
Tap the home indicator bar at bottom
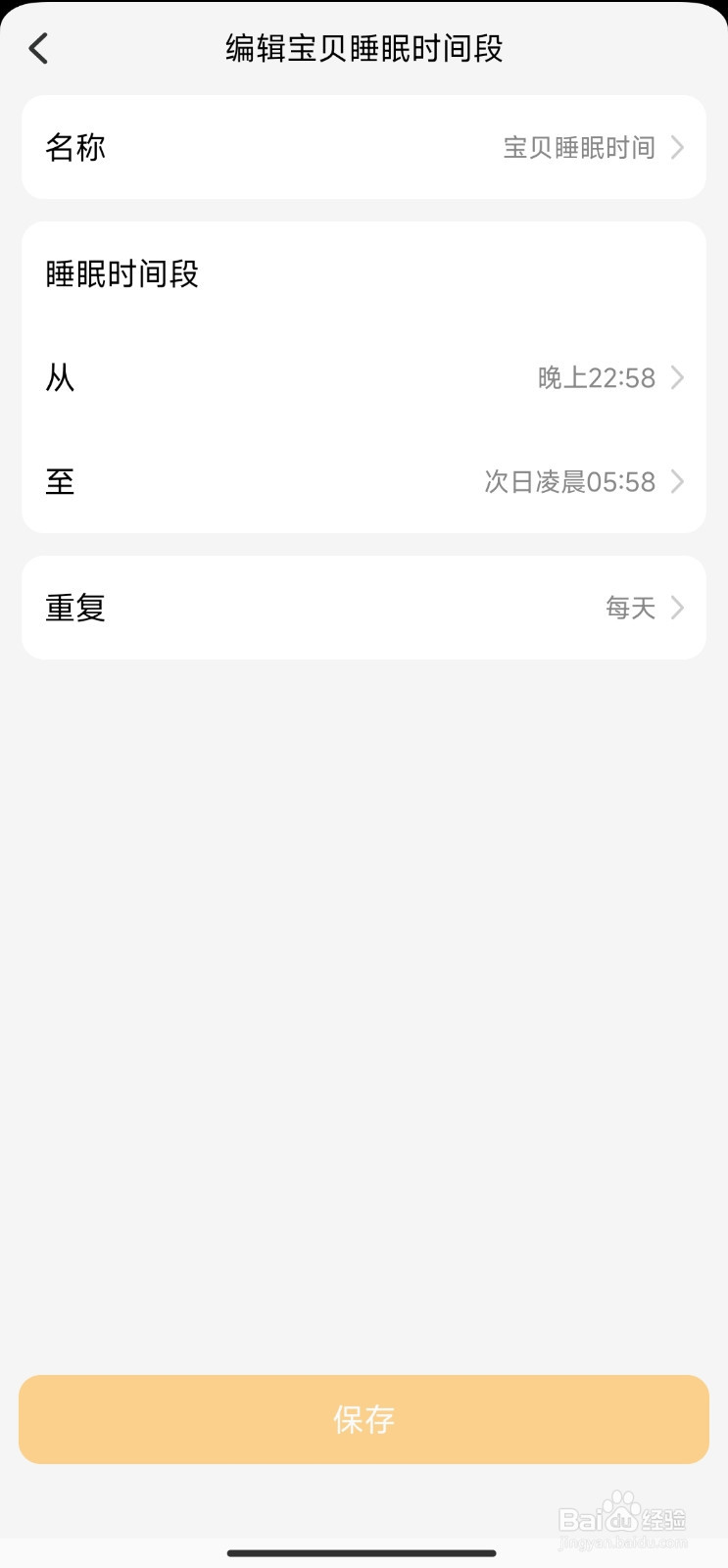tap(364, 1553)
